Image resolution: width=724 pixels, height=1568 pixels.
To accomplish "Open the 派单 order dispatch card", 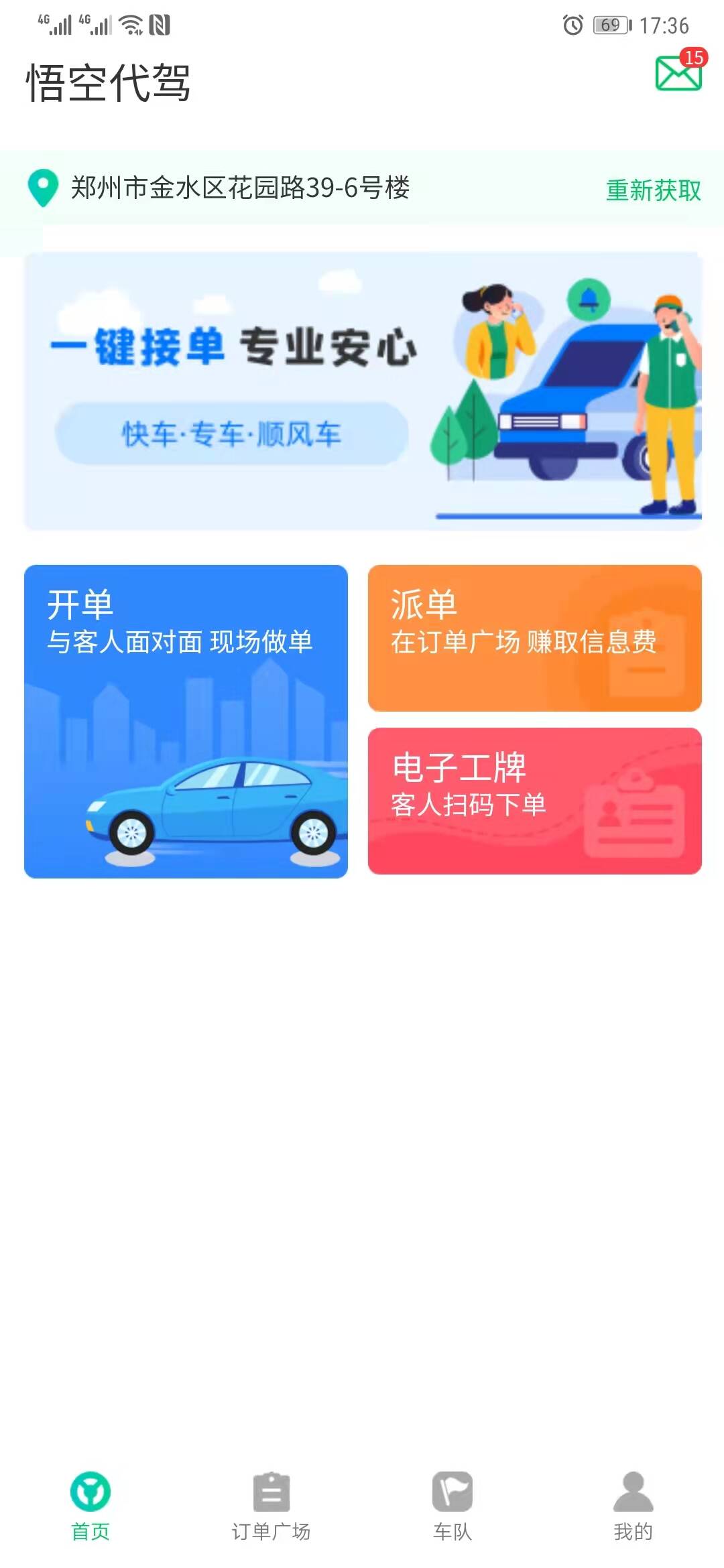I will (535, 637).
